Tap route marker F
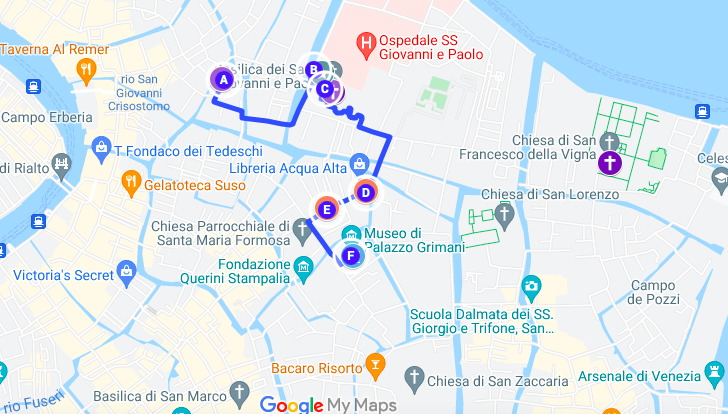728x414 pixels. [x=350, y=257]
